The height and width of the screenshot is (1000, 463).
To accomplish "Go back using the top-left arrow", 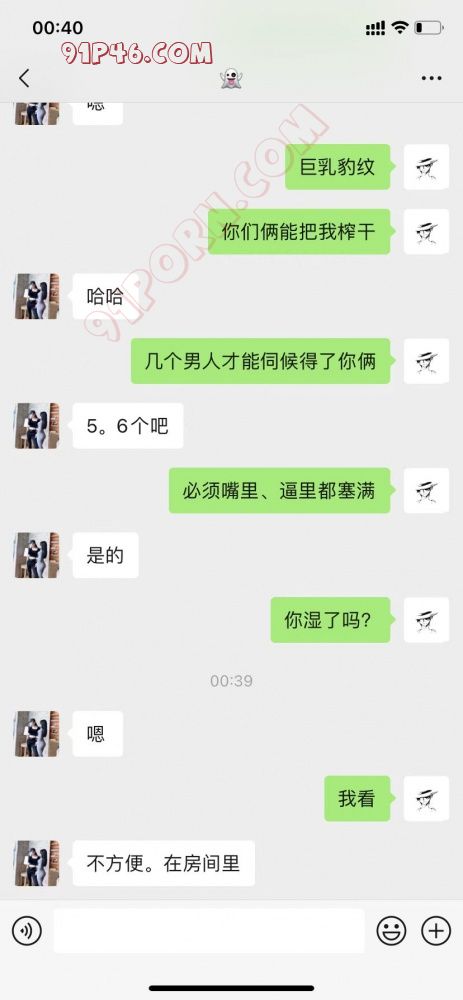I will pyautogui.click(x=24, y=78).
